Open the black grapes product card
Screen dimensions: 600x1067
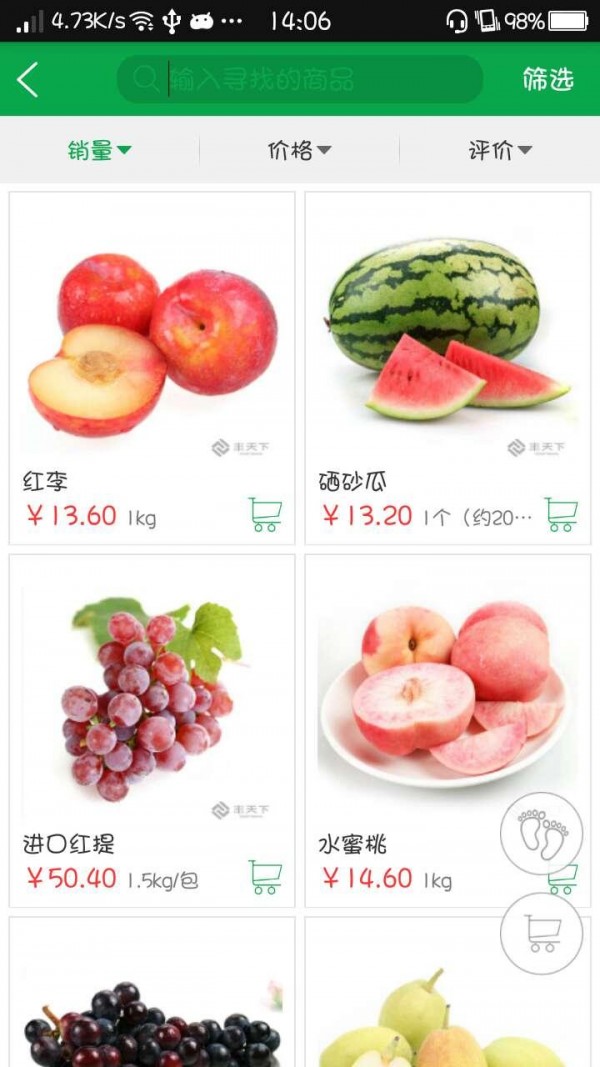click(152, 1000)
